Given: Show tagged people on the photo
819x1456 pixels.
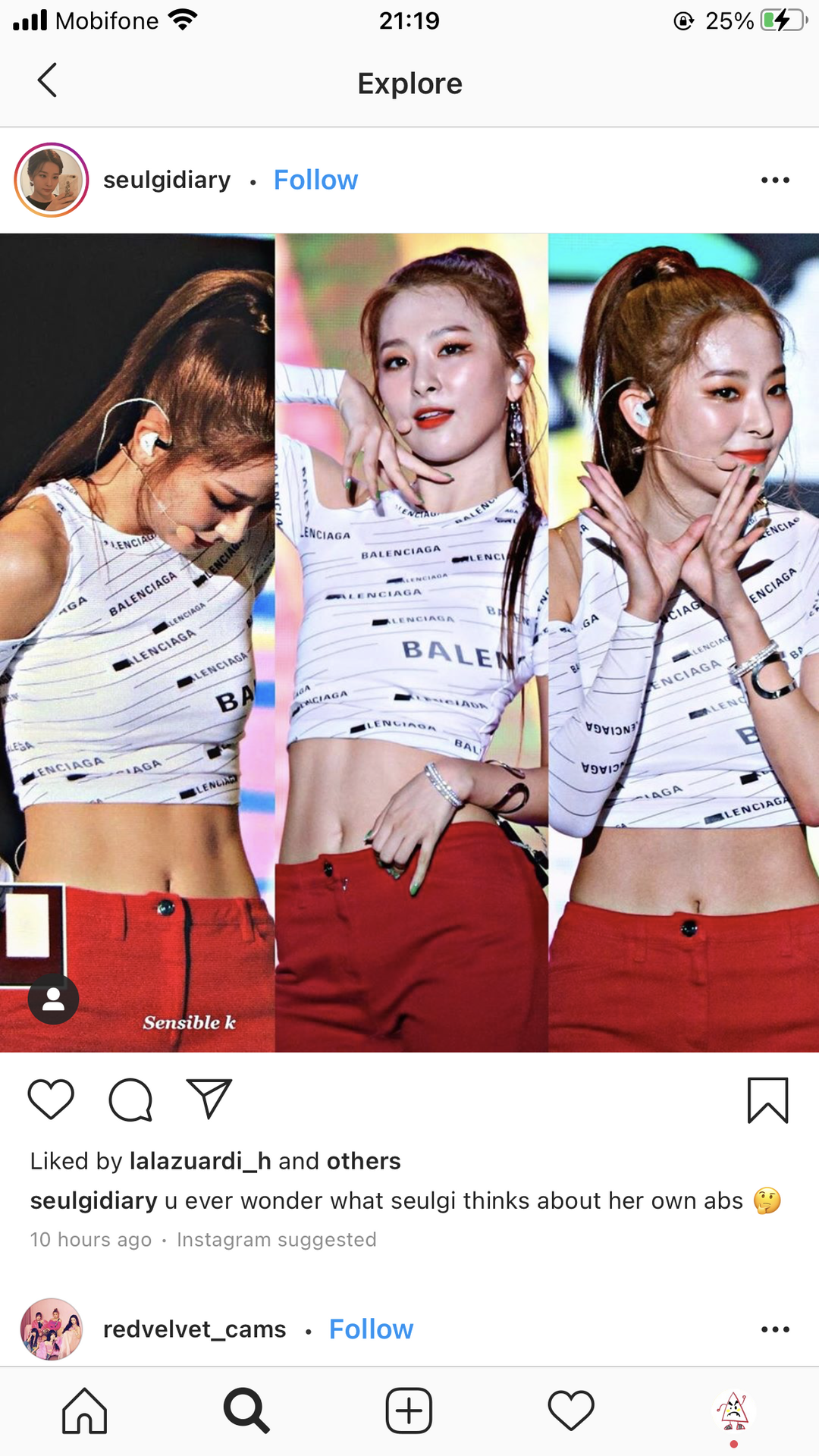Looking at the screenshot, I should (x=53, y=999).
